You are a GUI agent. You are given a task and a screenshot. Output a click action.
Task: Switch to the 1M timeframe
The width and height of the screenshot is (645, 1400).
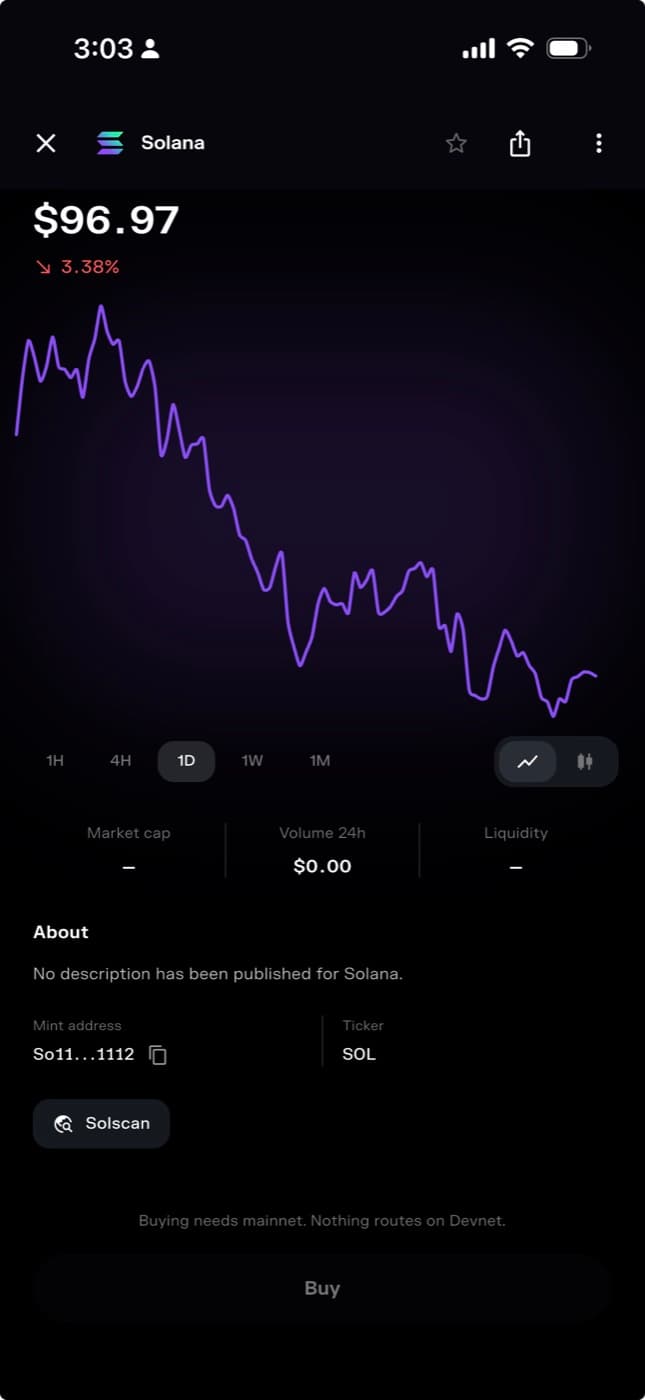(x=320, y=761)
